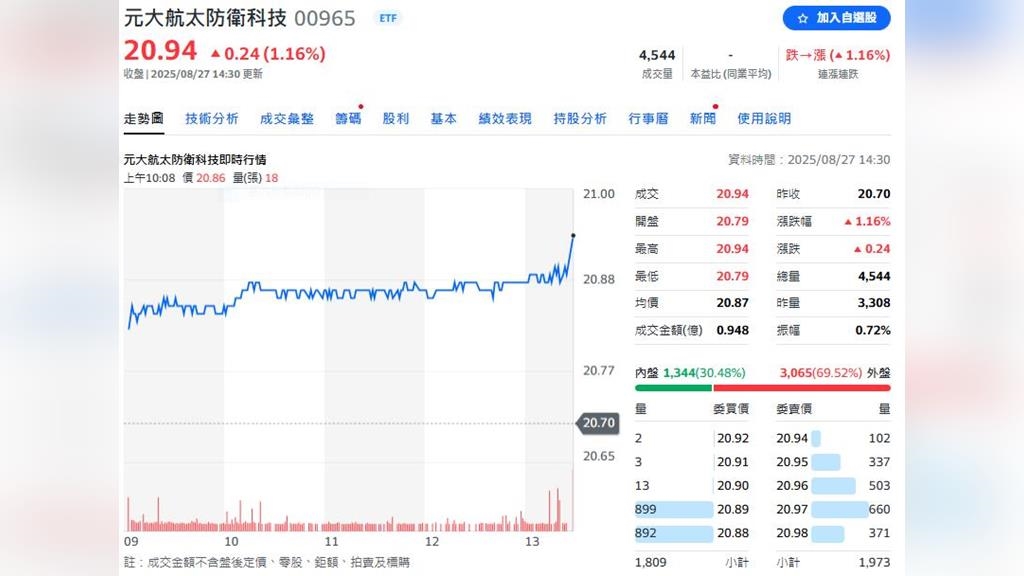The image size is (1024, 576).
Task: Open 績效表現 tab
Action: click(505, 119)
